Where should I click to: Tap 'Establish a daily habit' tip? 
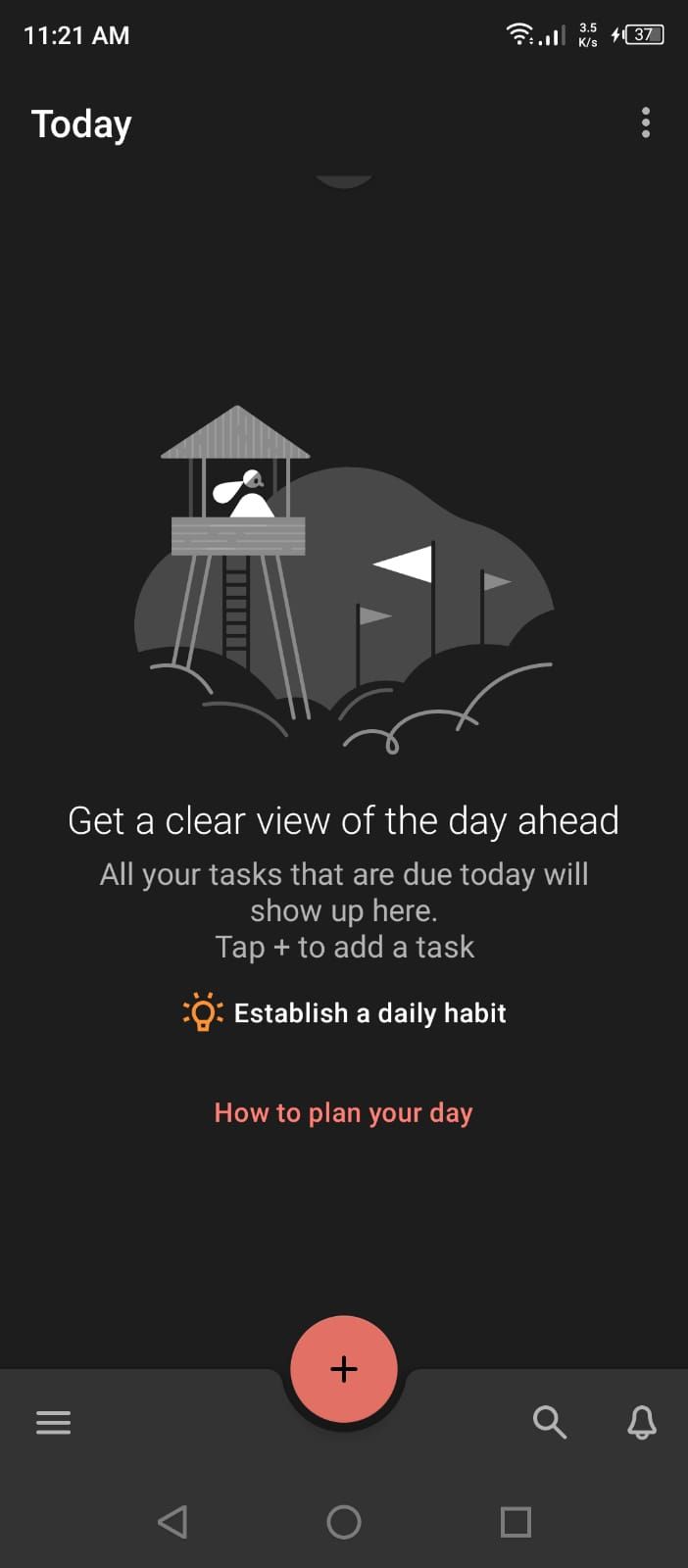point(345,1012)
